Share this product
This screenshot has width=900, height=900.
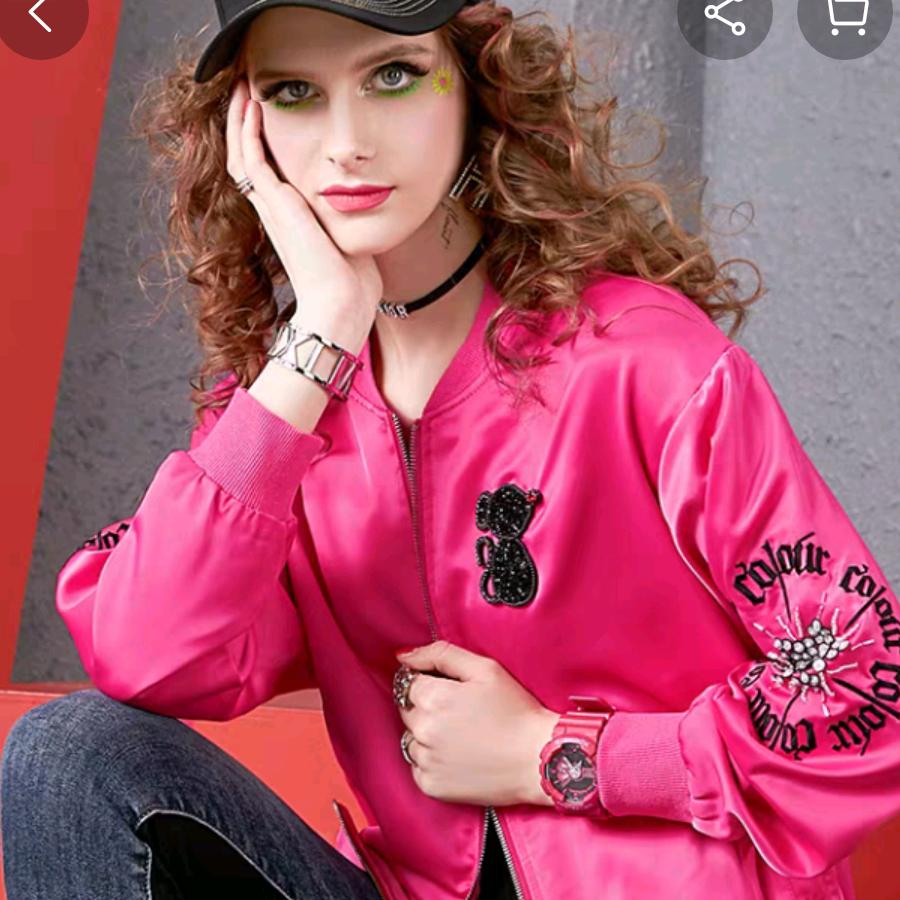click(725, 15)
